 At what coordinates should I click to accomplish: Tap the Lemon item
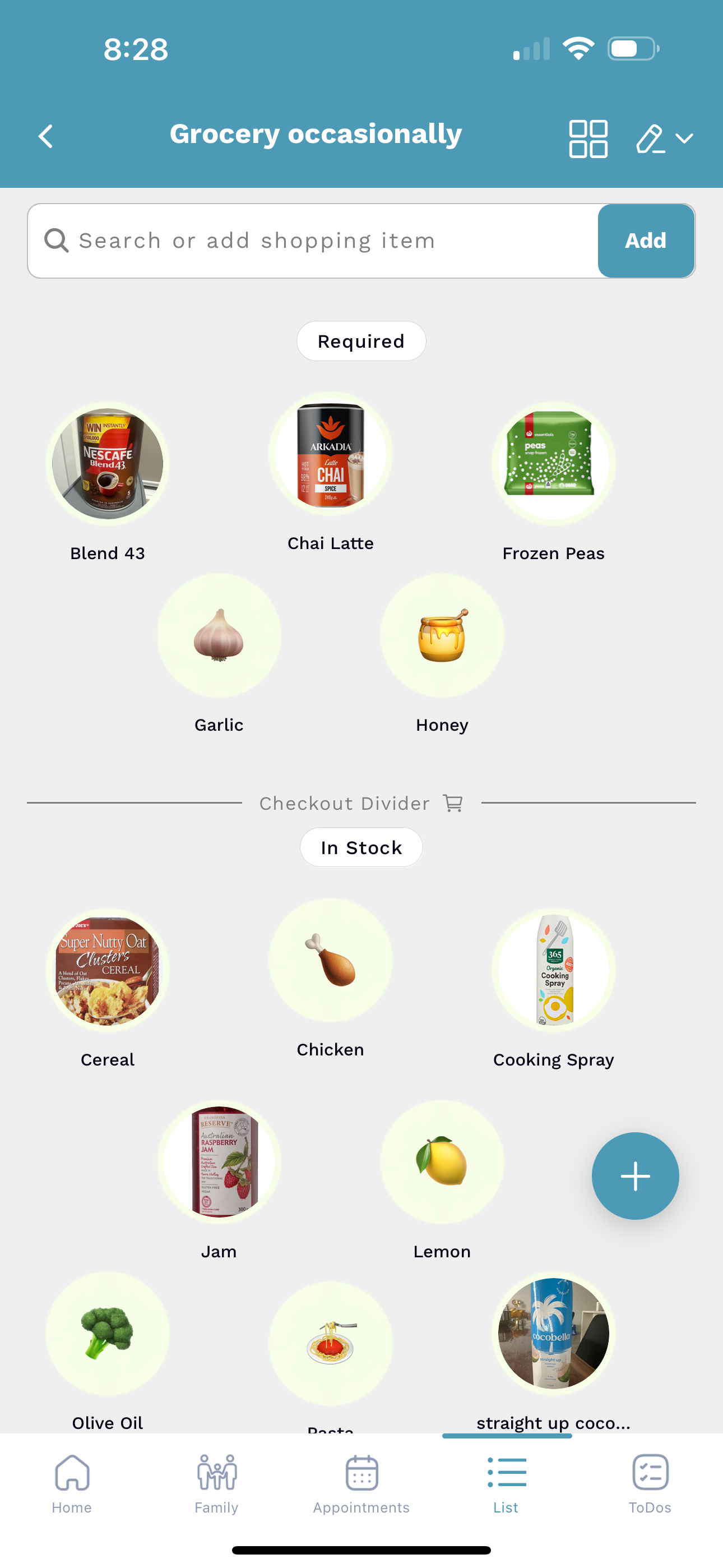(x=442, y=1161)
